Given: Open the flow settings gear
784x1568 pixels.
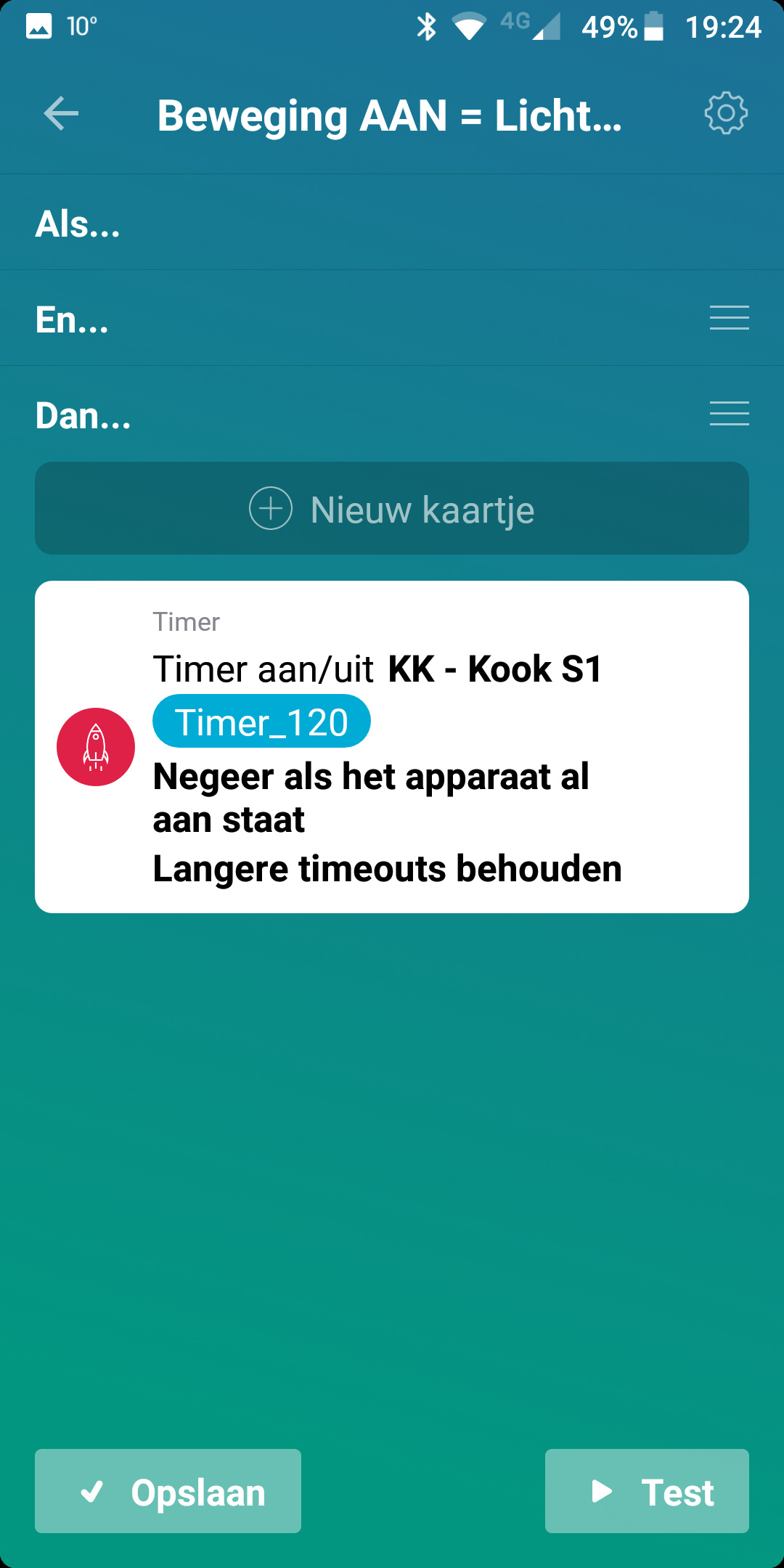Looking at the screenshot, I should coord(726,113).
